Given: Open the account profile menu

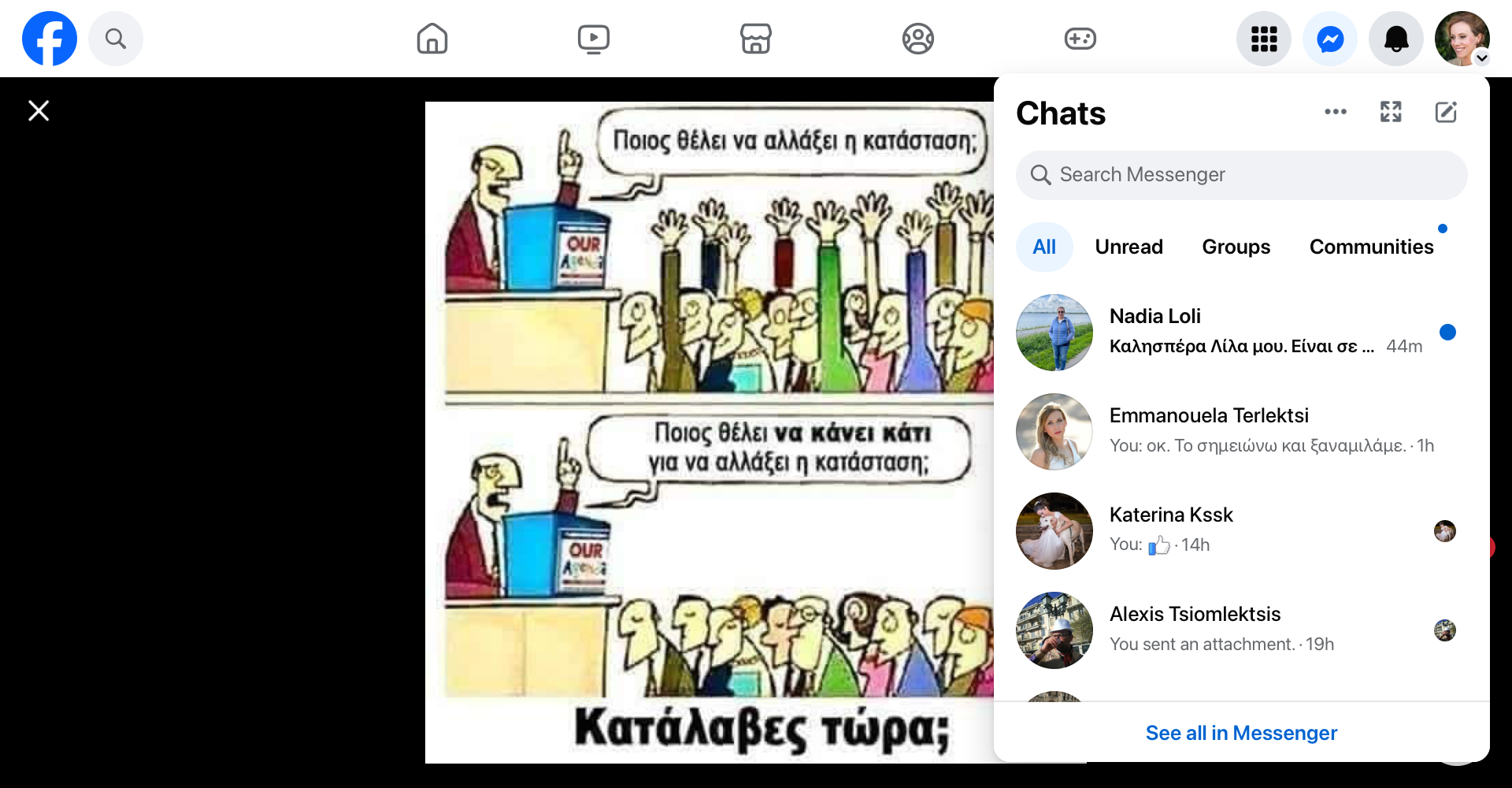Looking at the screenshot, I should click(1462, 39).
